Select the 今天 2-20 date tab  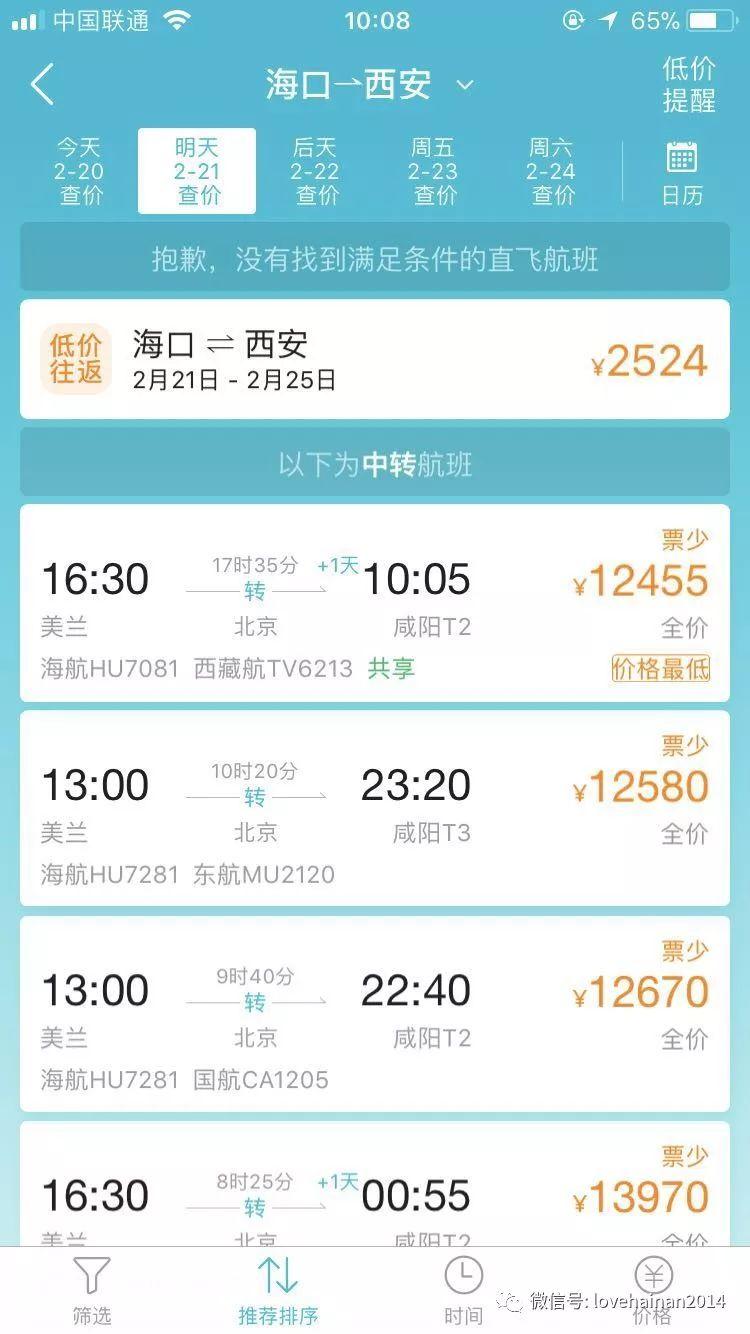pyautogui.click(x=80, y=171)
